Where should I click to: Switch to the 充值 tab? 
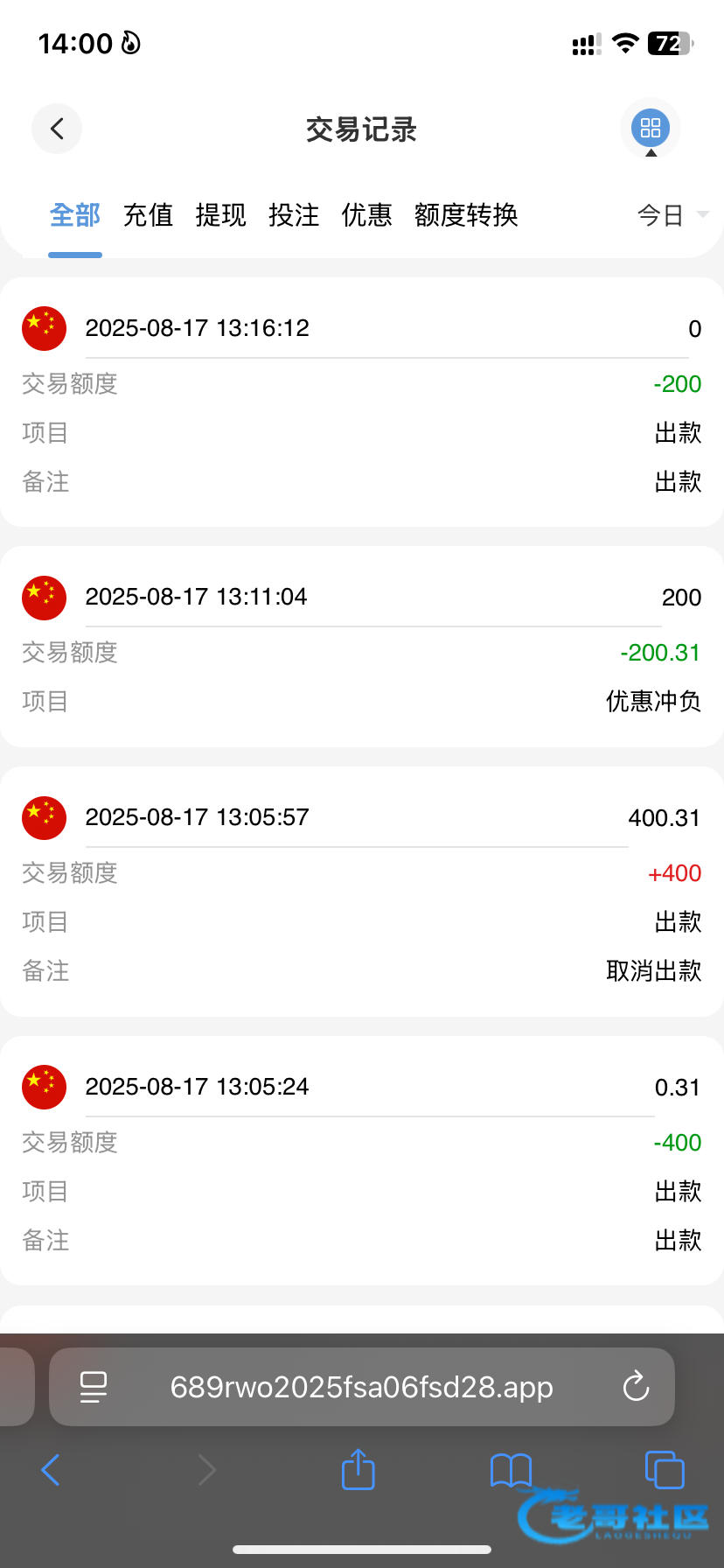pyautogui.click(x=148, y=215)
